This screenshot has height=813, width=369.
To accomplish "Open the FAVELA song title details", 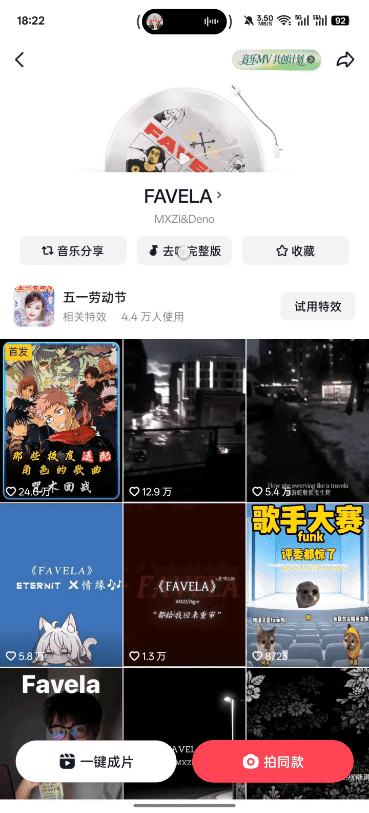I will [x=183, y=197].
